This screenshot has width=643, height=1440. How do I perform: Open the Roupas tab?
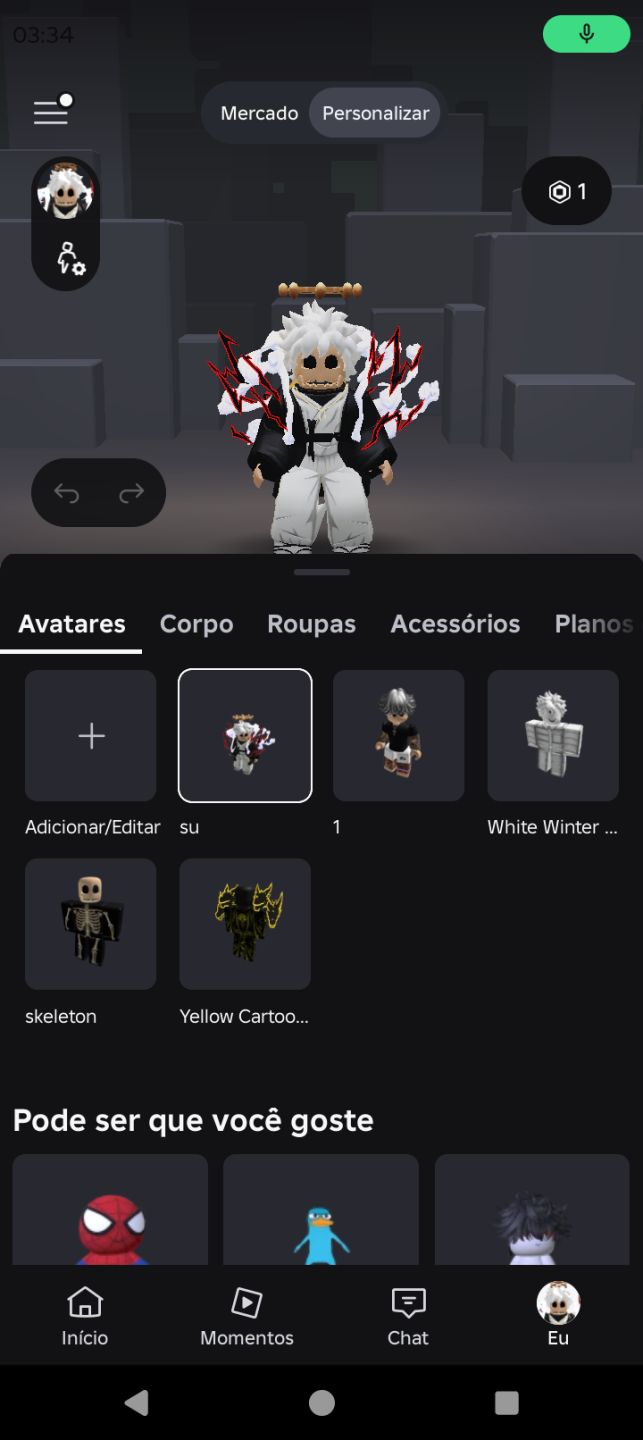pos(311,624)
